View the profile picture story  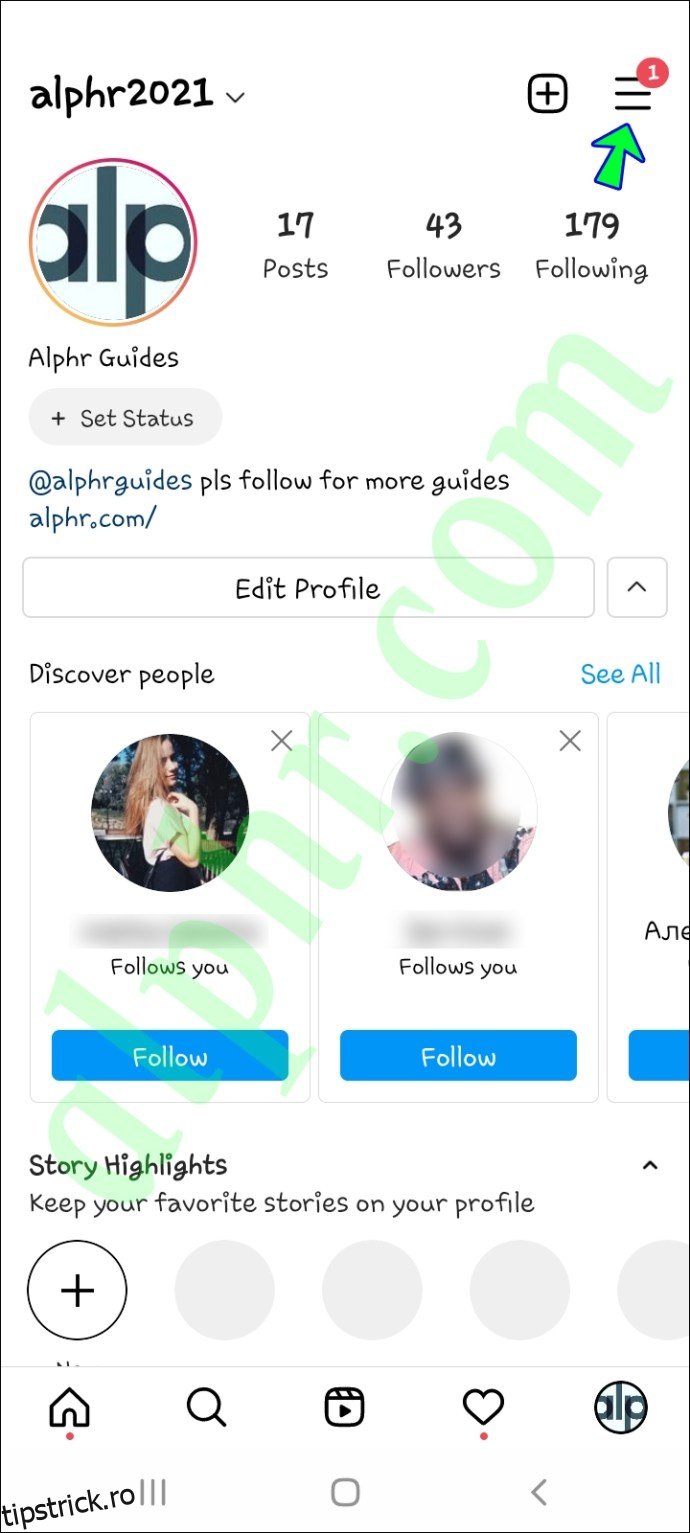113,242
